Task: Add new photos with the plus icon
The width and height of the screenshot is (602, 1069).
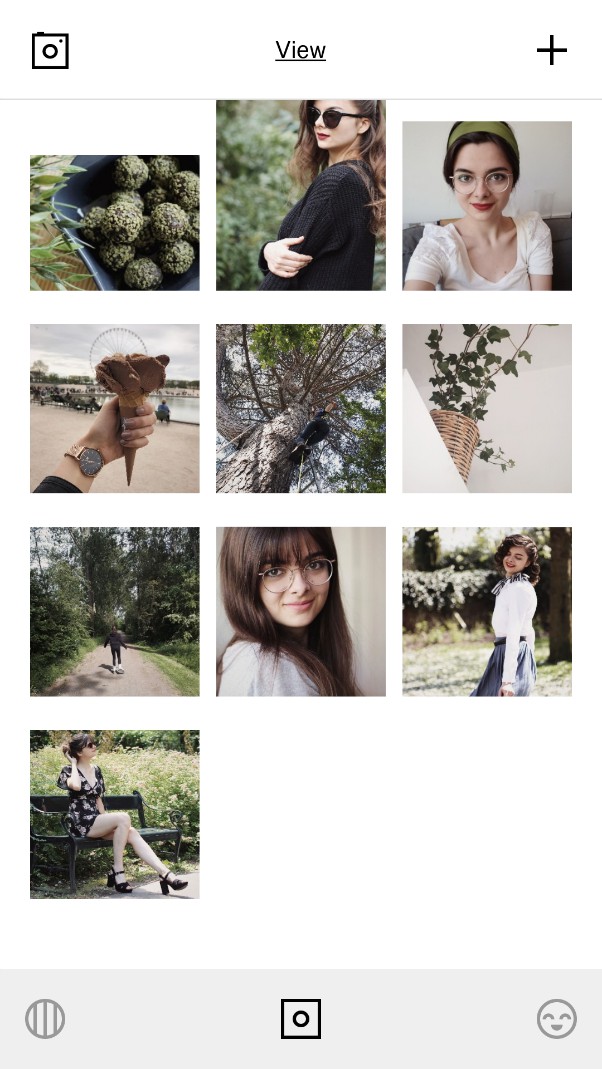Action: [551, 50]
